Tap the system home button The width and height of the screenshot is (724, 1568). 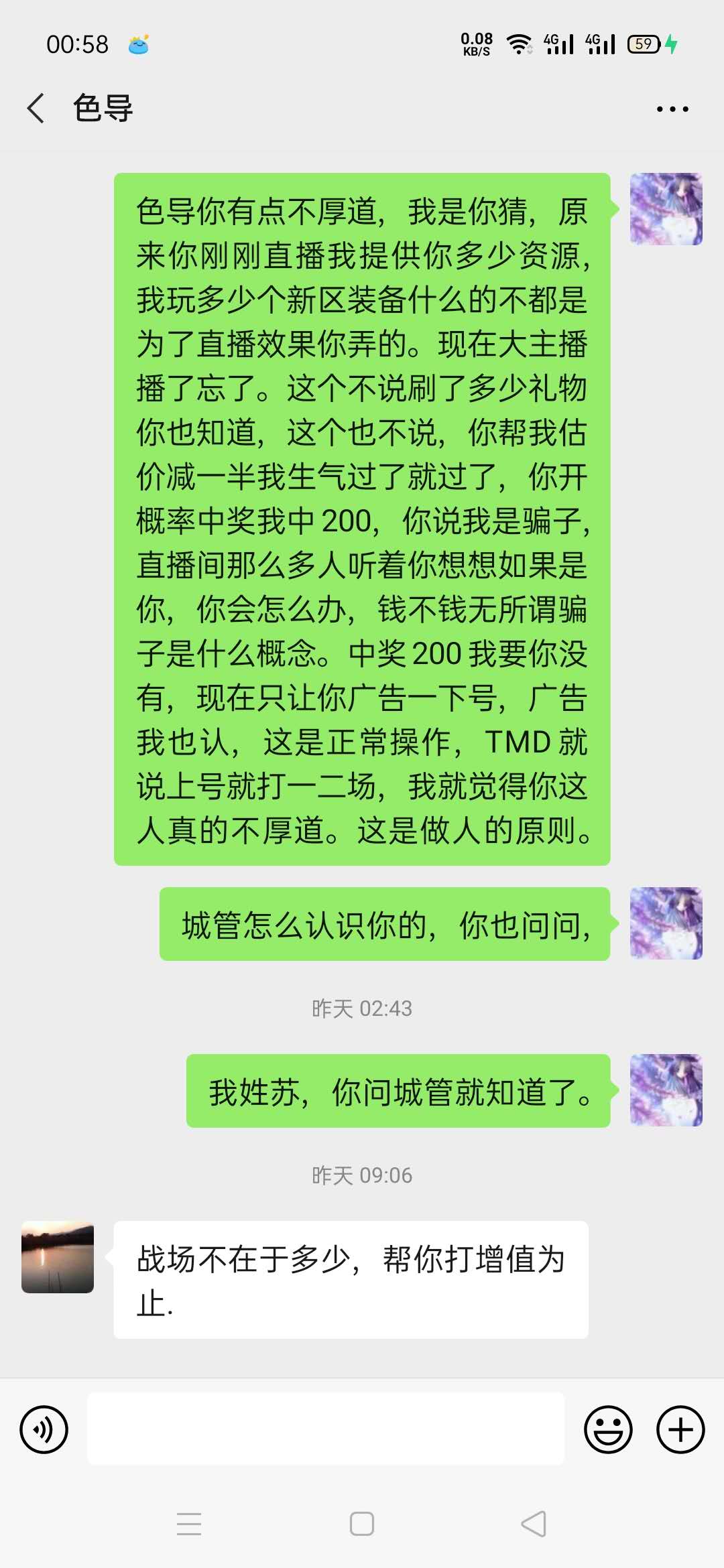[362, 1524]
